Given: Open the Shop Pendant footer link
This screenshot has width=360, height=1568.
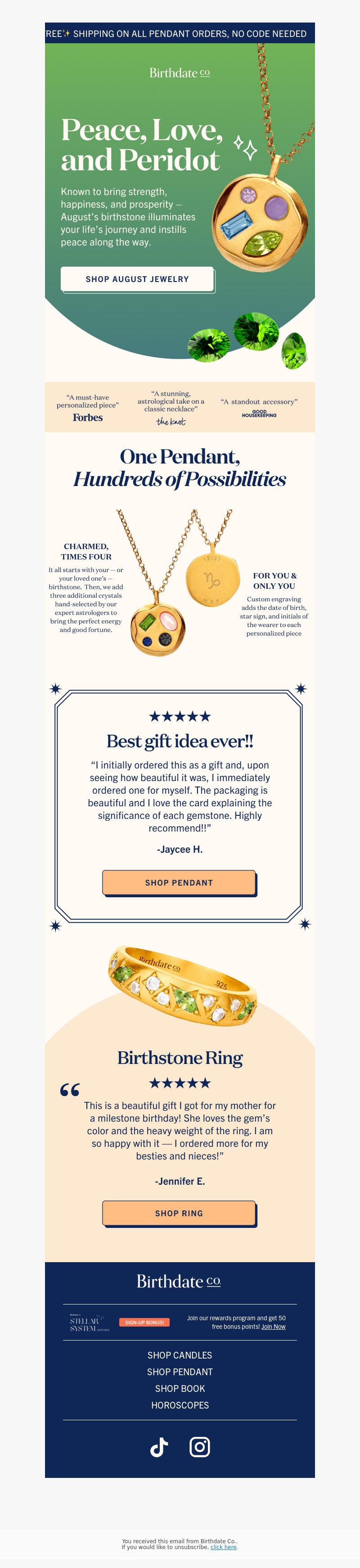Looking at the screenshot, I should (x=180, y=1372).
